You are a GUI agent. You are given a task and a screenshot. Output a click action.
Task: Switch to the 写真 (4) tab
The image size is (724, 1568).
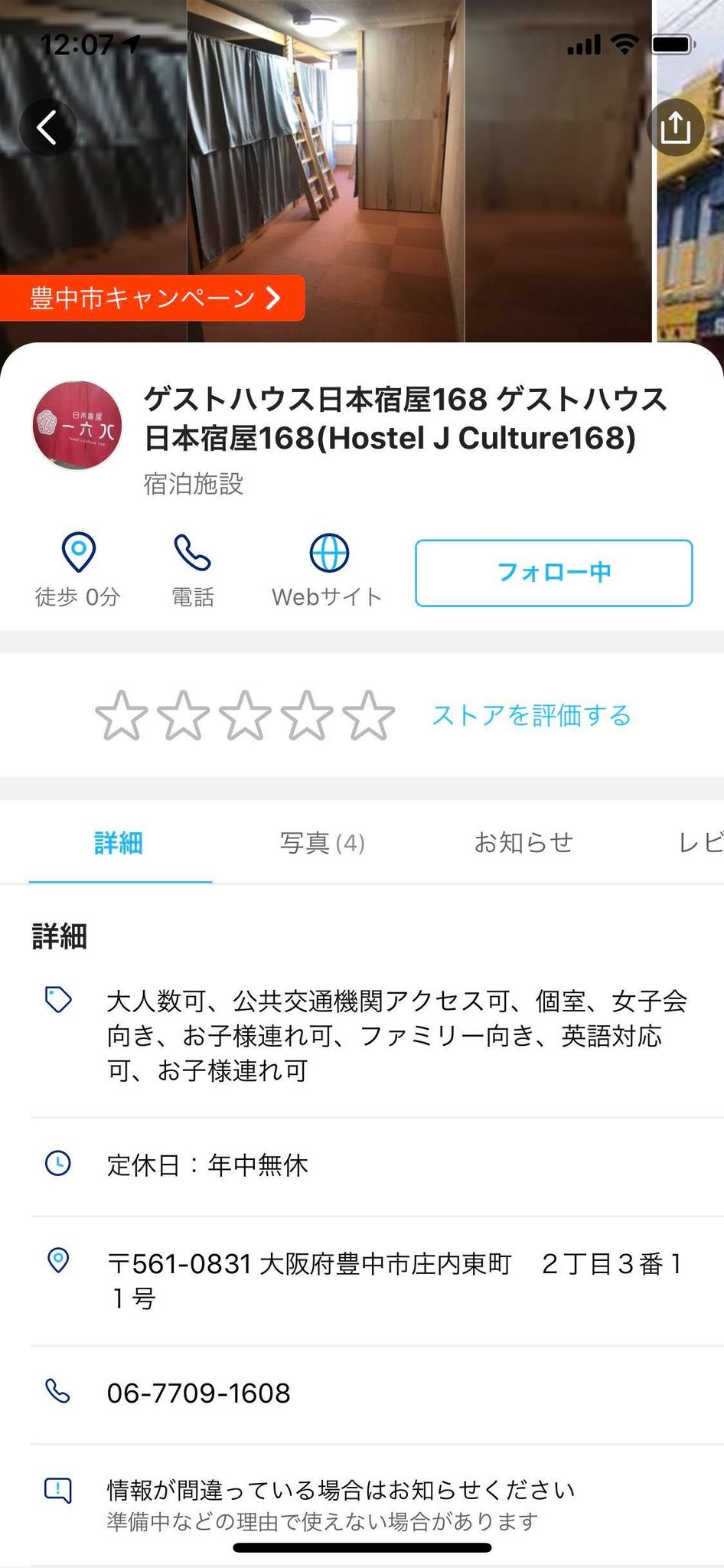tap(322, 843)
